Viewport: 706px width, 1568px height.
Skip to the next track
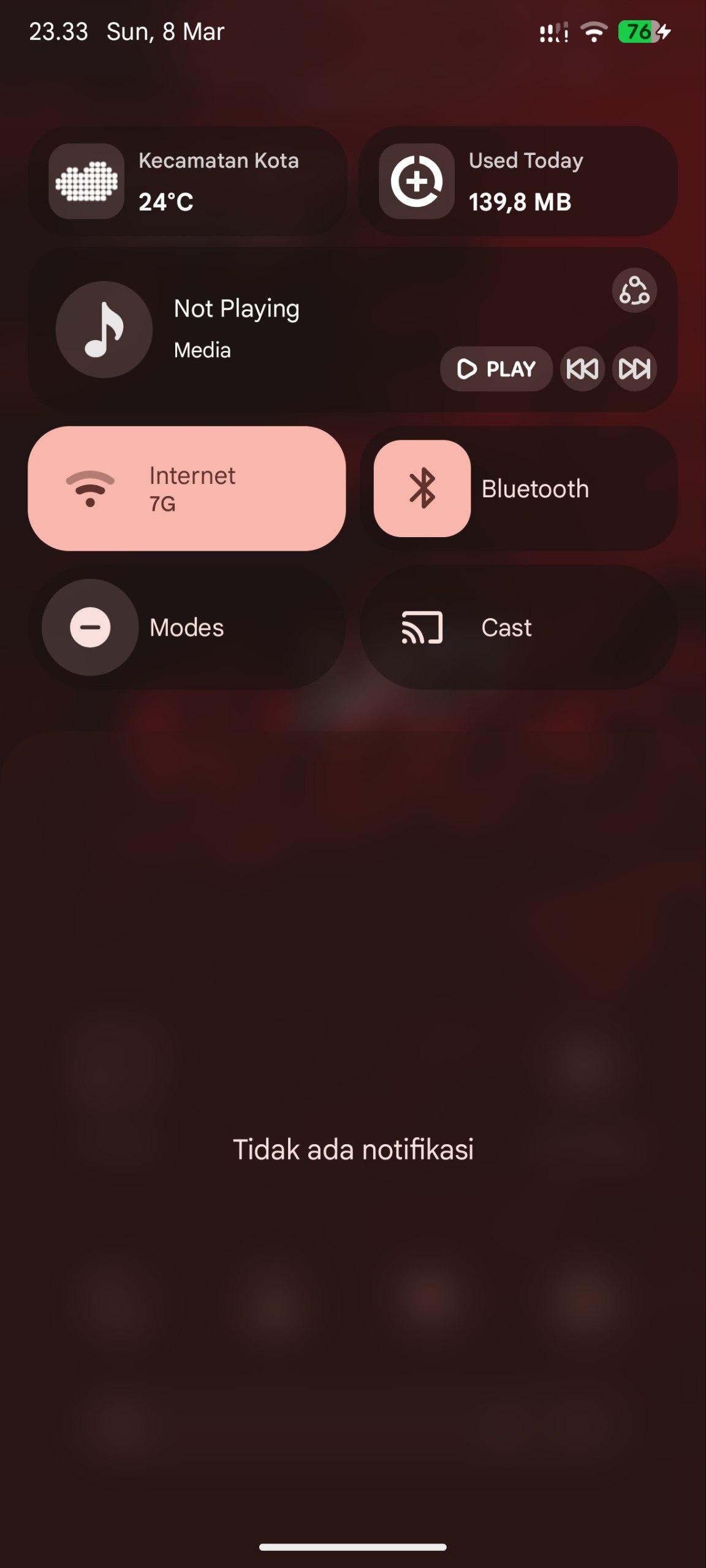pyautogui.click(x=634, y=369)
